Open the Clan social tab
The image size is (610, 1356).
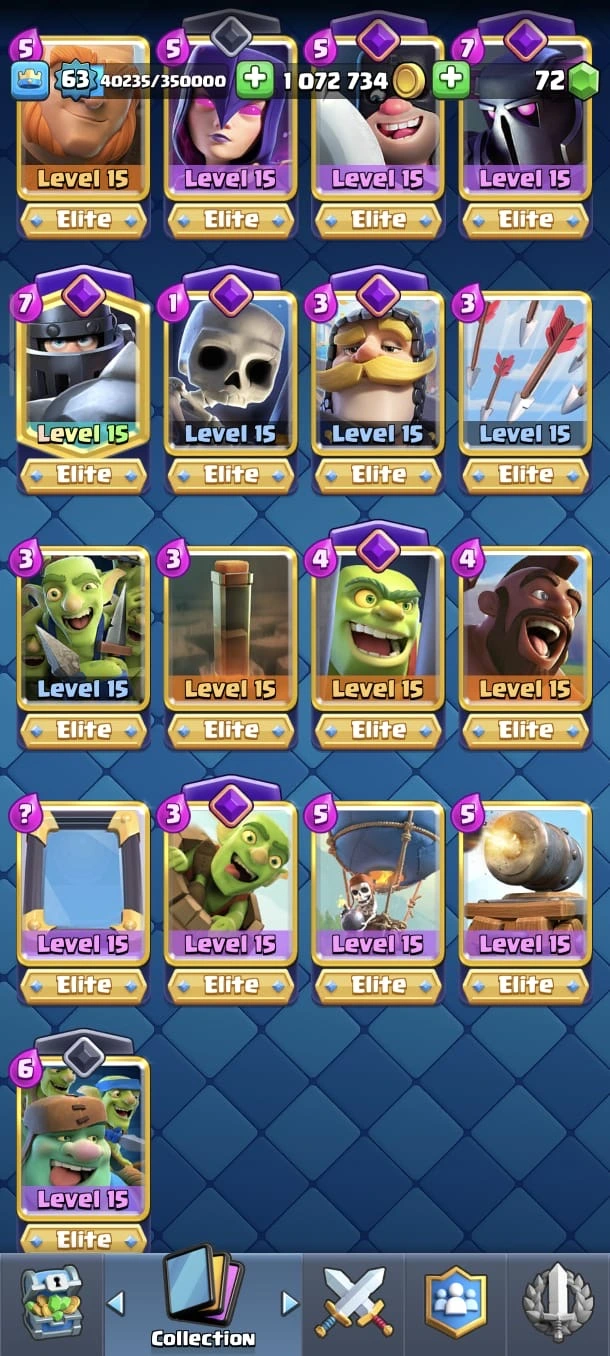pos(456,1303)
